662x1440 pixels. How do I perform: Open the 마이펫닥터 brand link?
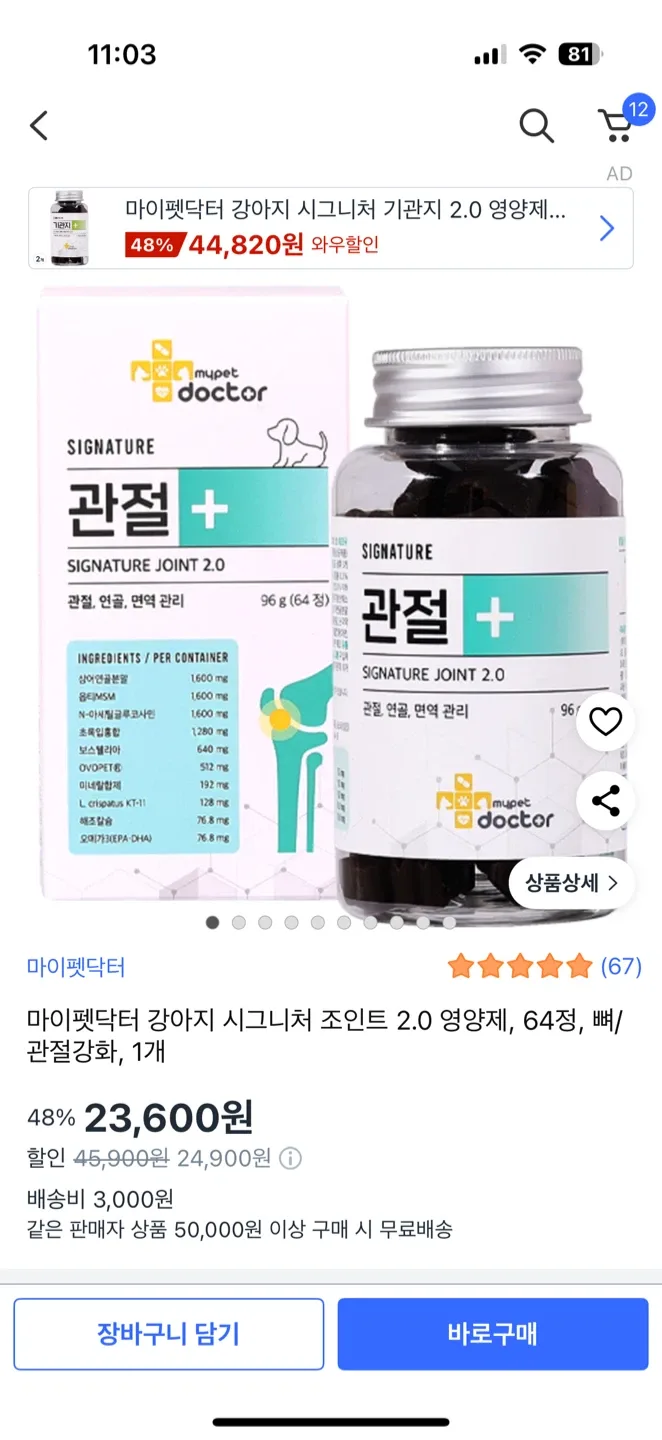[76, 967]
